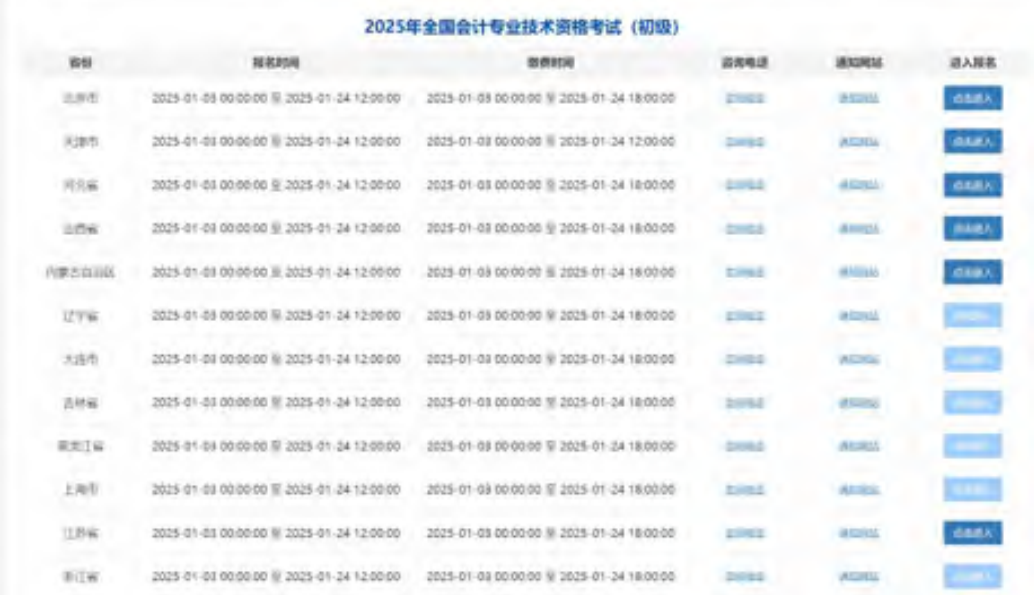Open notice website for 大连市
This screenshot has height=595, width=1034.
click(859, 359)
